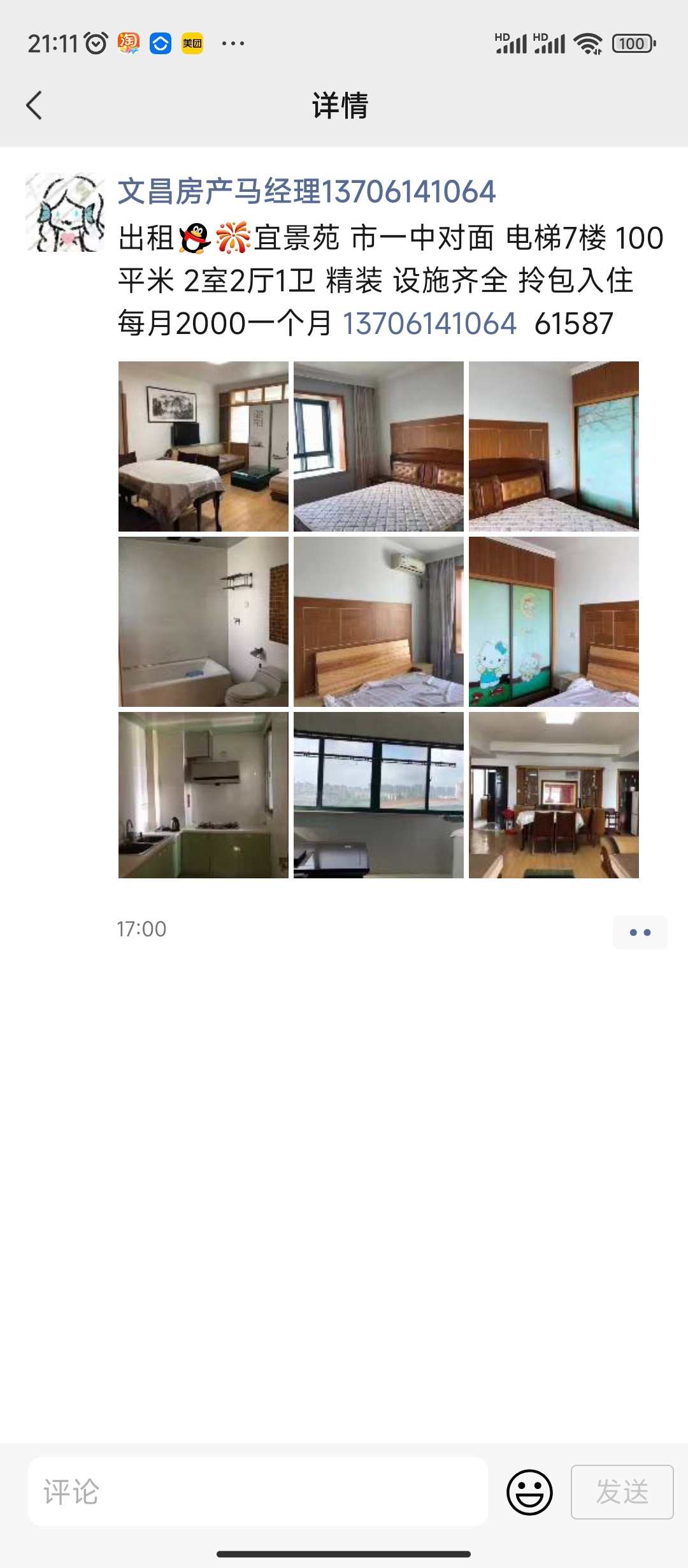Focus the 评论 comment field
Image resolution: width=688 pixels, height=1568 pixels.
258,1492
